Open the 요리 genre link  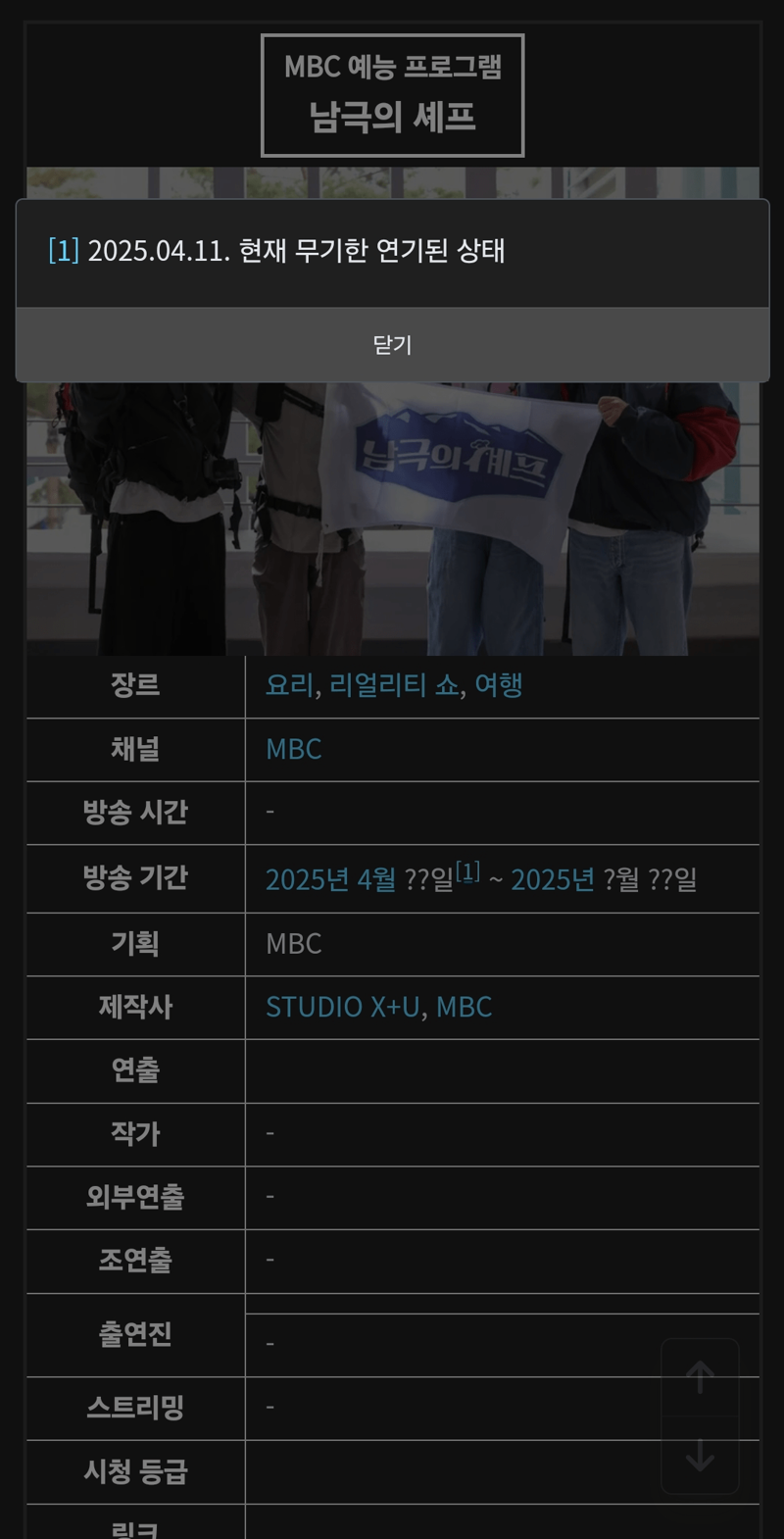tap(289, 685)
